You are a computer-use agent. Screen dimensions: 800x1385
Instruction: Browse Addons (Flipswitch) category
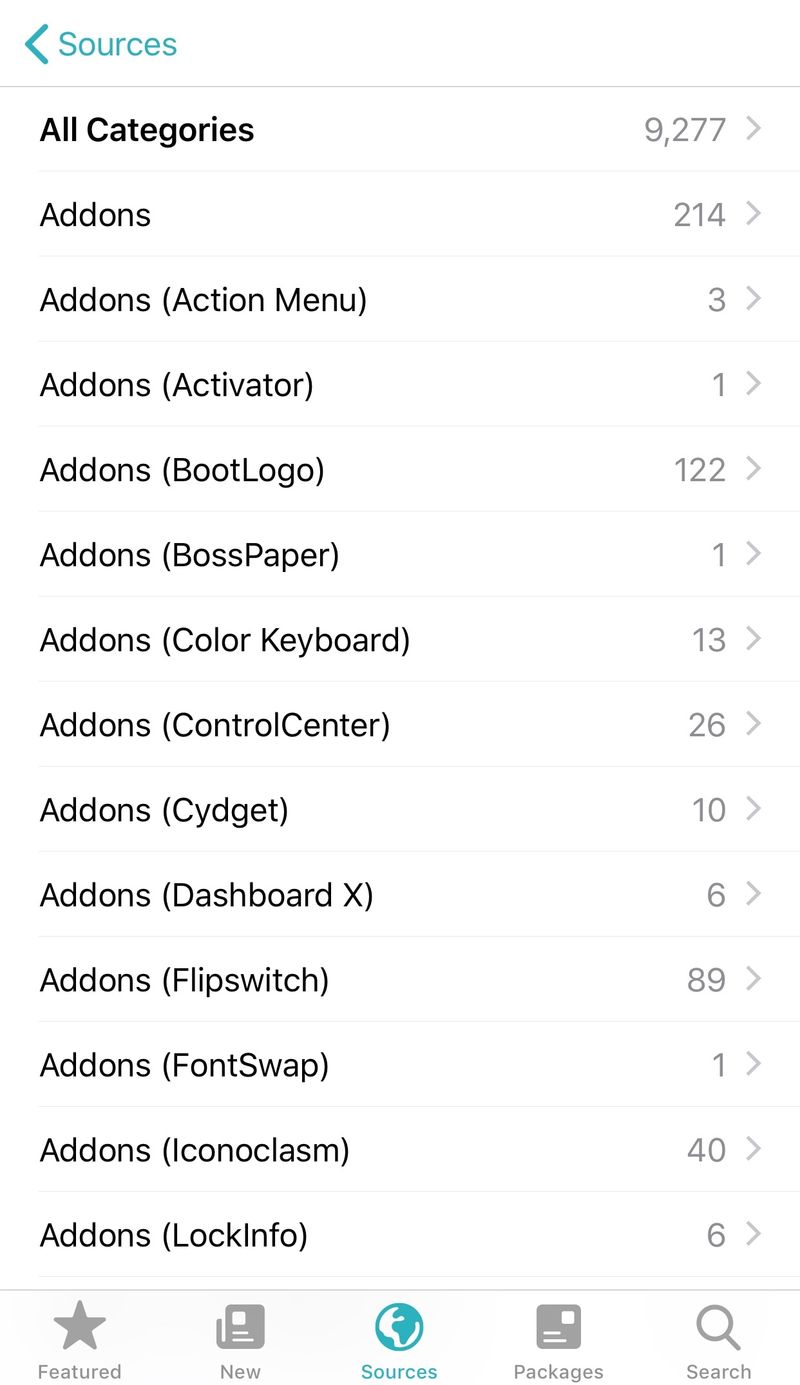(x=400, y=979)
